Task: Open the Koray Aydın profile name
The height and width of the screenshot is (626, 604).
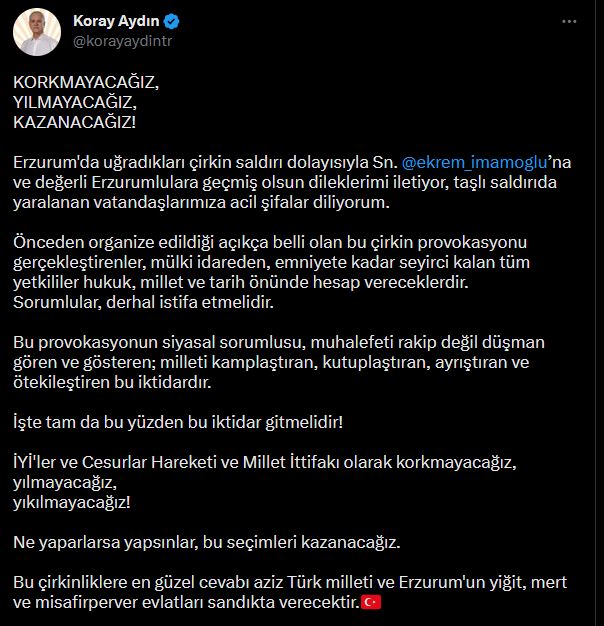Action: 115,21
